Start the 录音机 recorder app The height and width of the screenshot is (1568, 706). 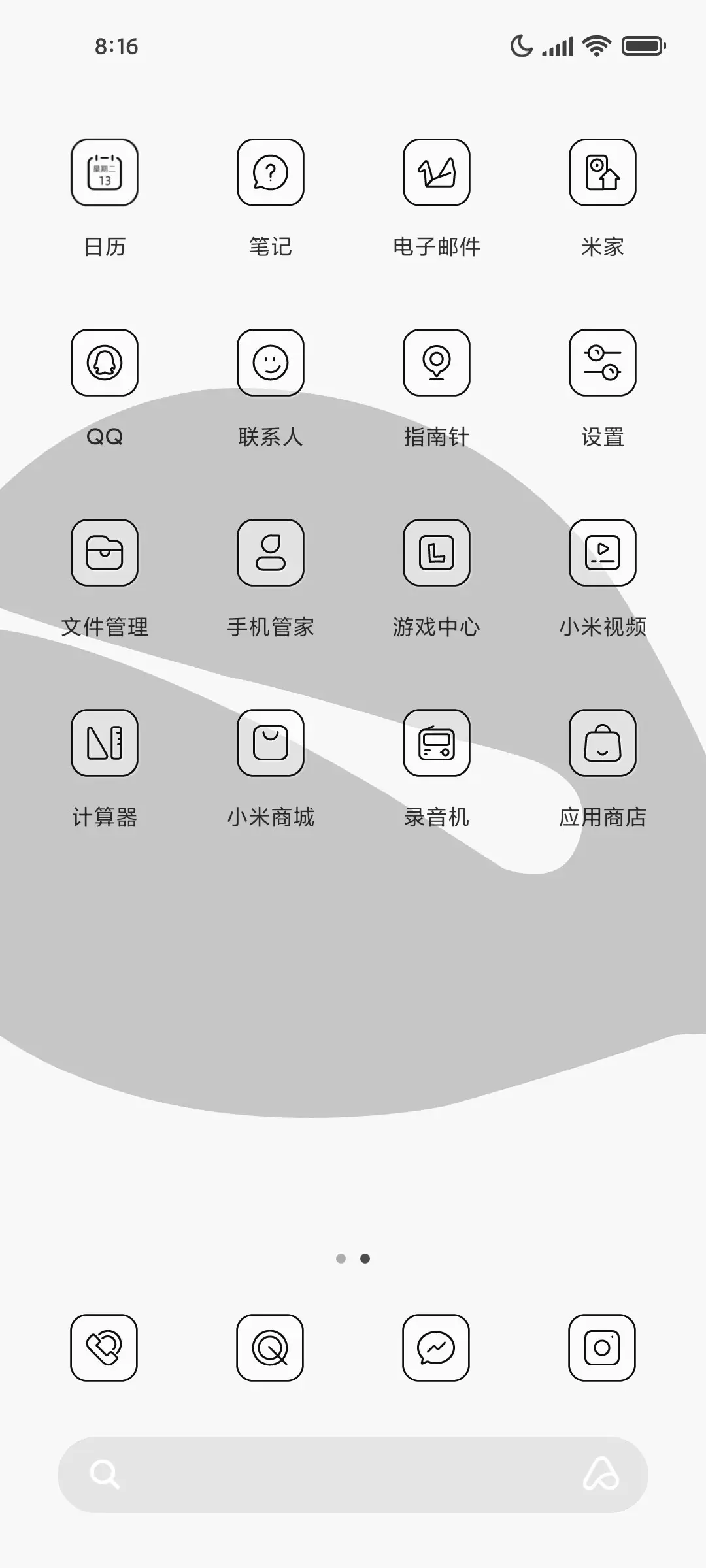[437, 744]
